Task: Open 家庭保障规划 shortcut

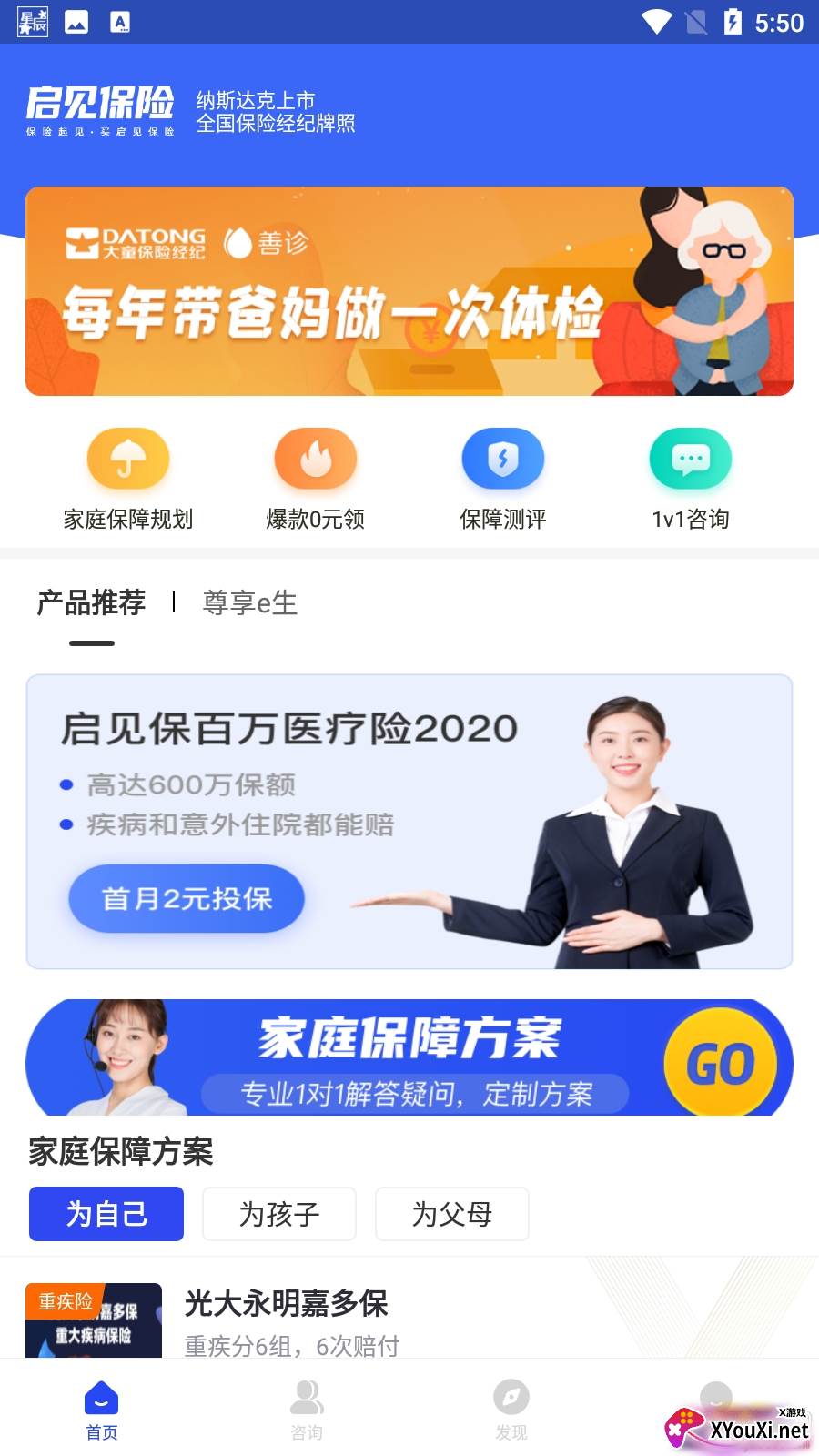Action: [128, 478]
